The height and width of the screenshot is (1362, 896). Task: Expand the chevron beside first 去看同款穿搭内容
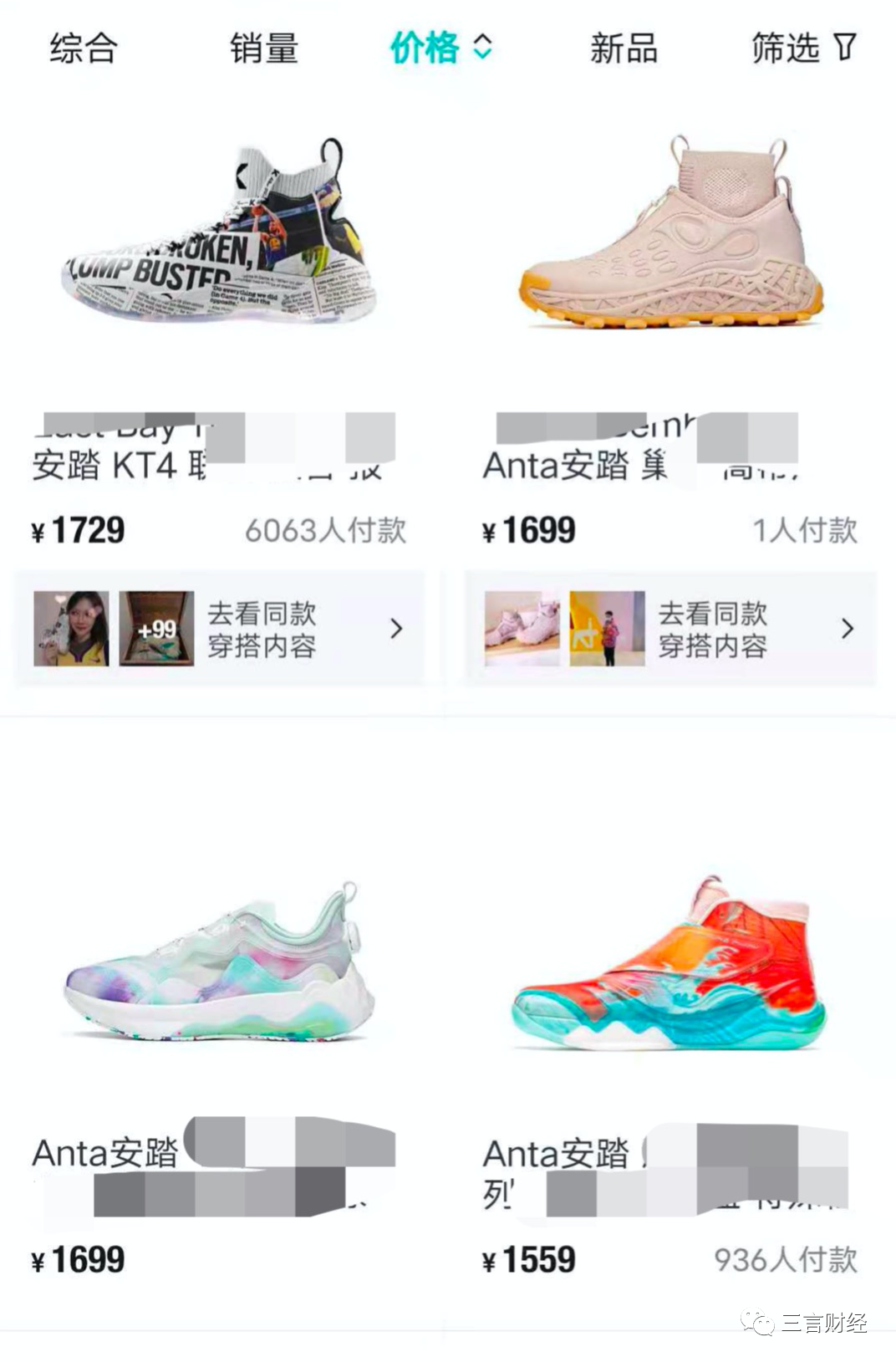pos(396,628)
